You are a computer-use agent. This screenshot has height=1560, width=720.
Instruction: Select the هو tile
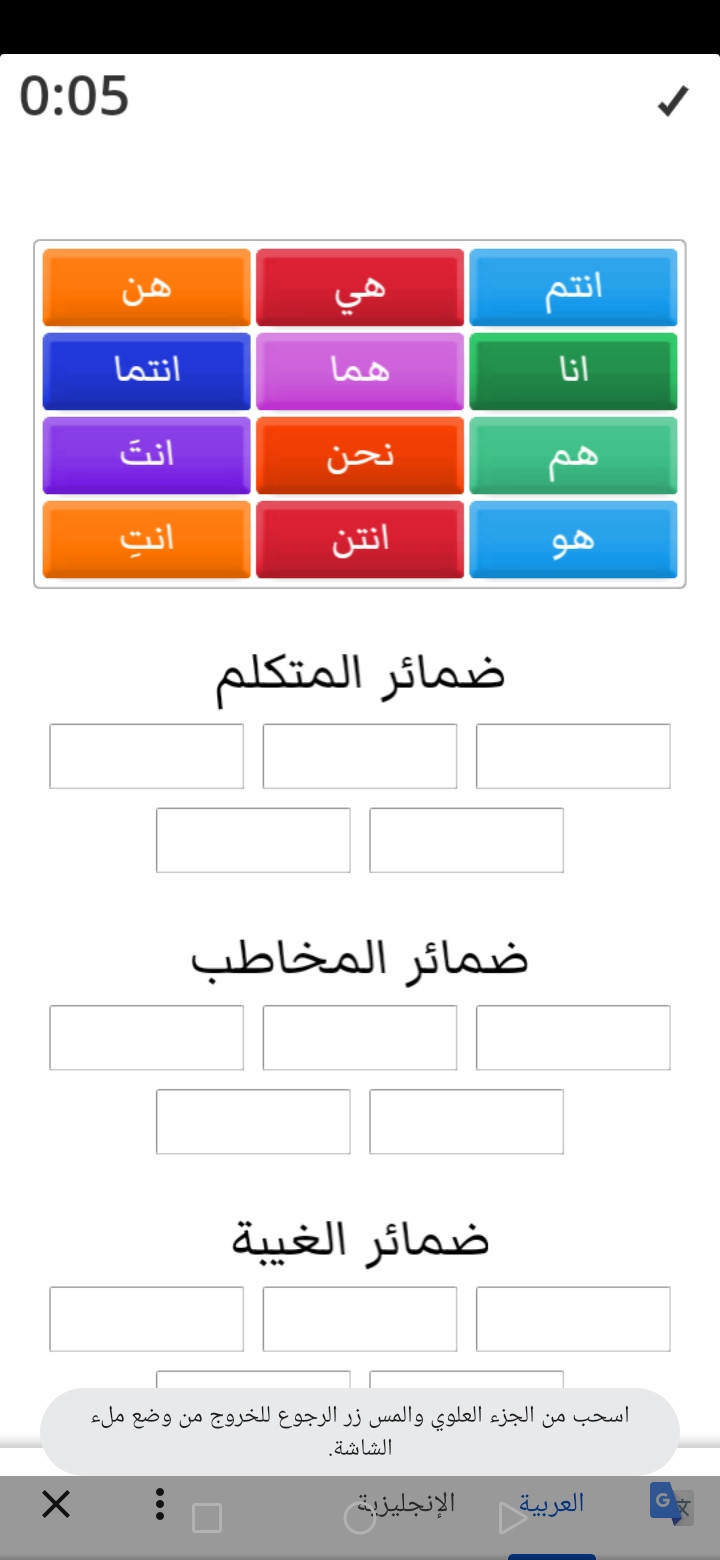click(x=573, y=539)
